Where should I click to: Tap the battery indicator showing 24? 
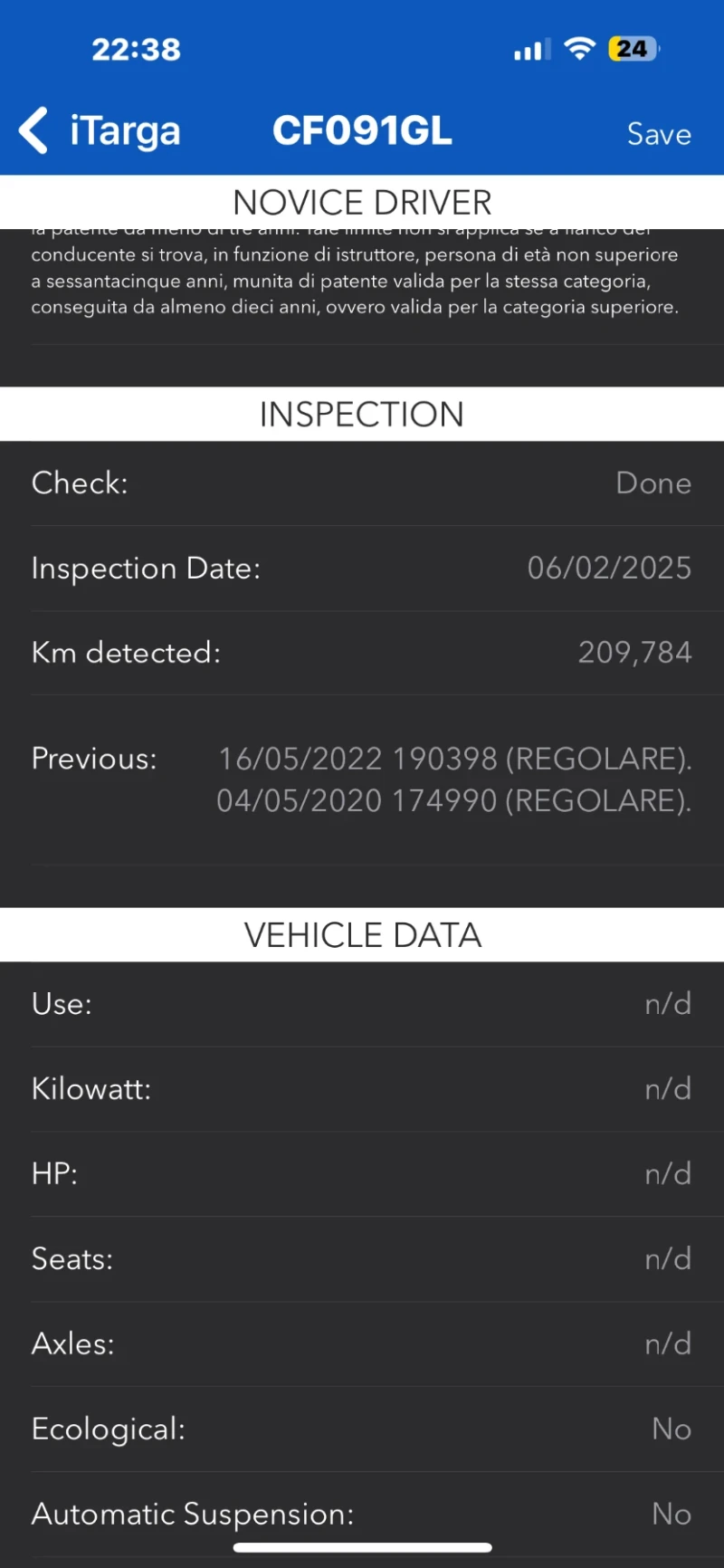(632, 49)
